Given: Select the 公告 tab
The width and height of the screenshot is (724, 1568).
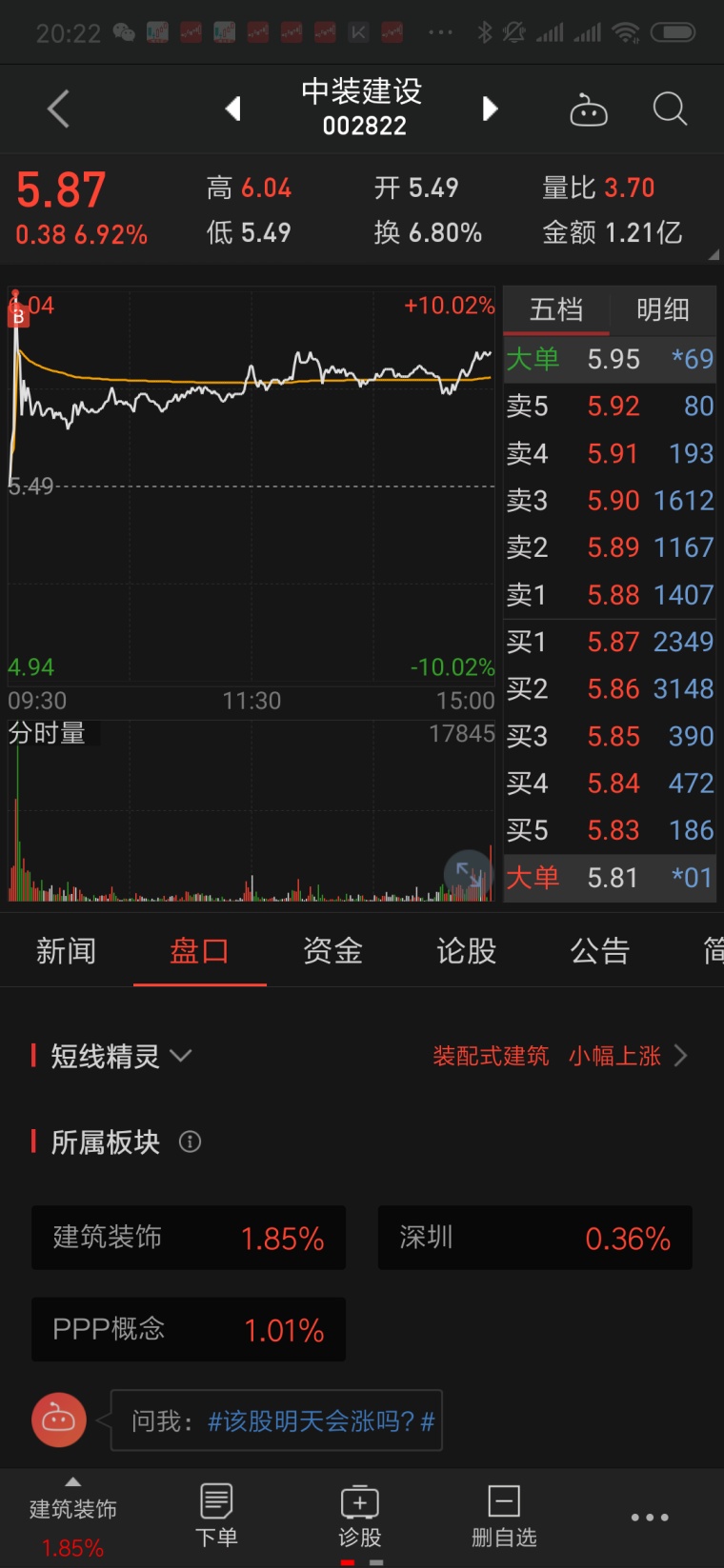Looking at the screenshot, I should (x=599, y=950).
